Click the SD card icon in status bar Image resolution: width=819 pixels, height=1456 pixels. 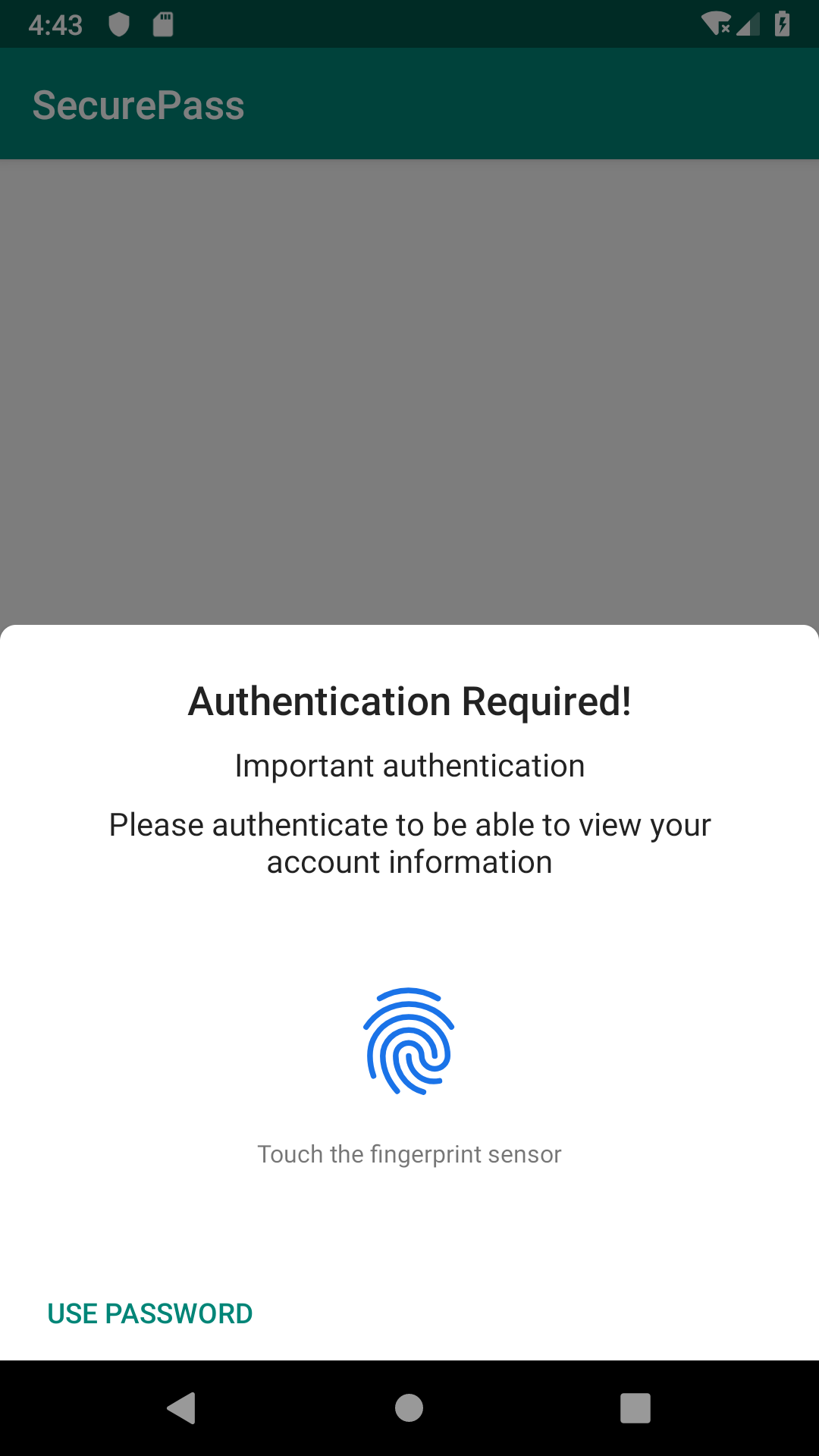pos(162,24)
